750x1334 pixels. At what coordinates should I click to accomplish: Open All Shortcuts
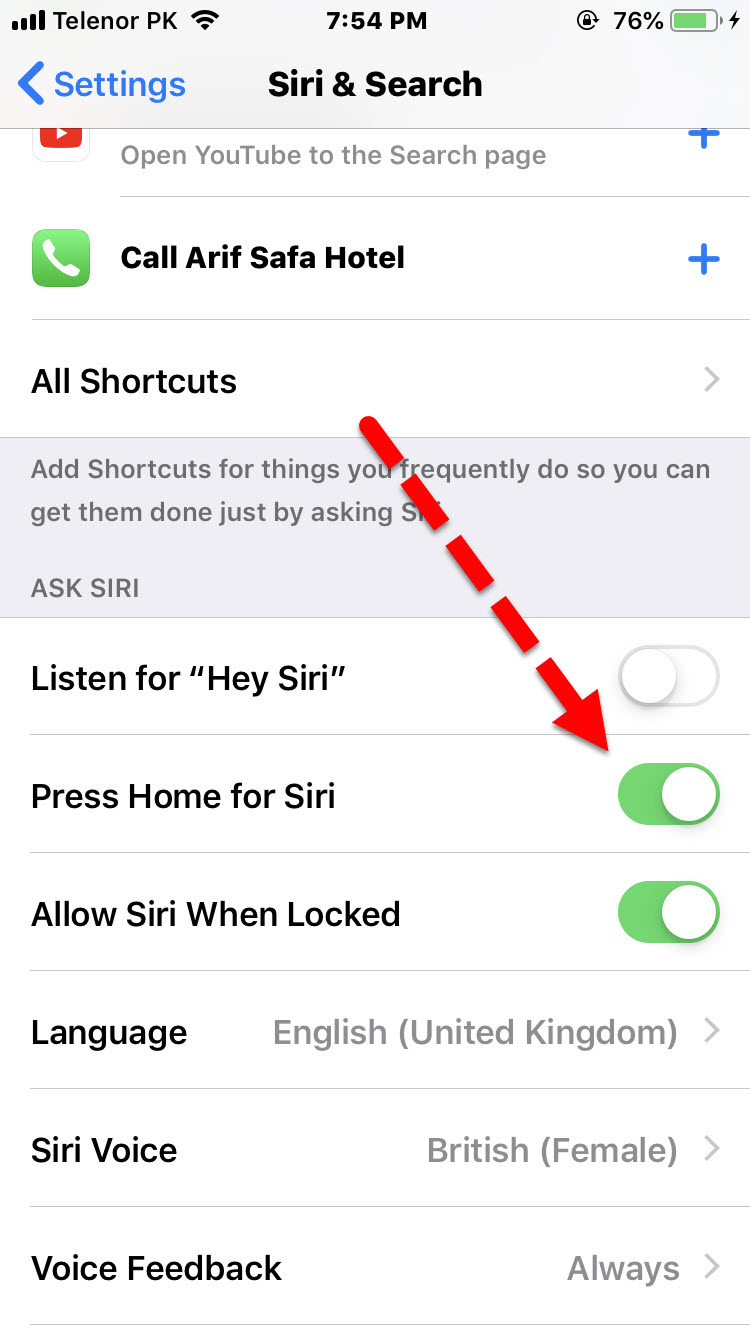coord(375,381)
